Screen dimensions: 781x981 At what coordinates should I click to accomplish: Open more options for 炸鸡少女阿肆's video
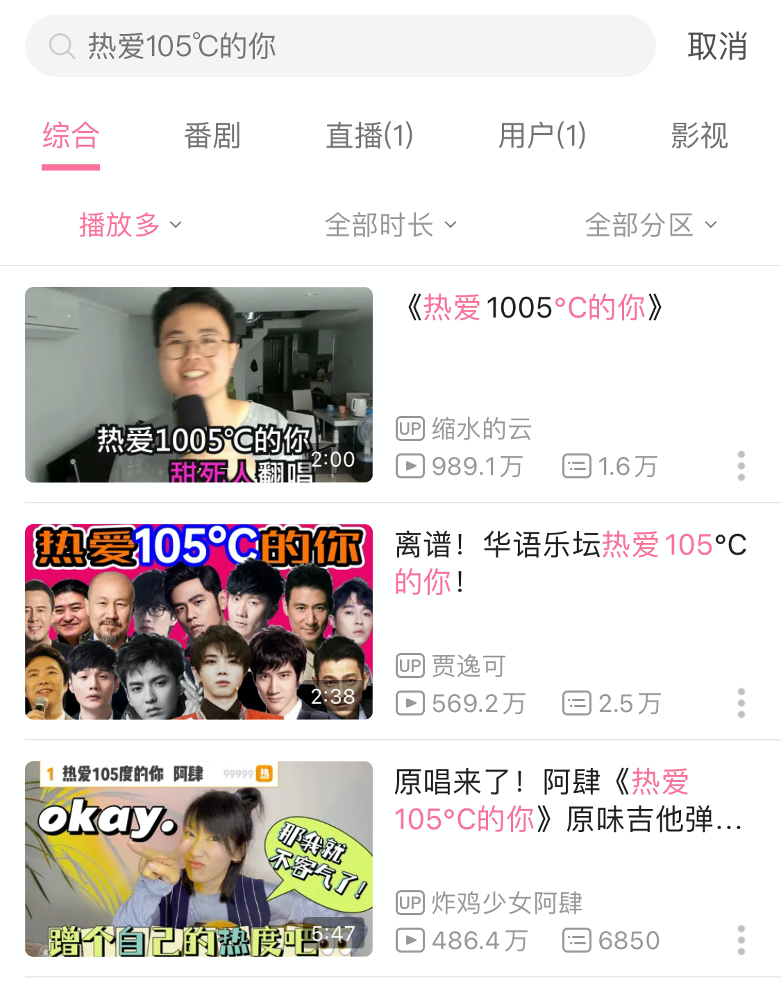741,940
